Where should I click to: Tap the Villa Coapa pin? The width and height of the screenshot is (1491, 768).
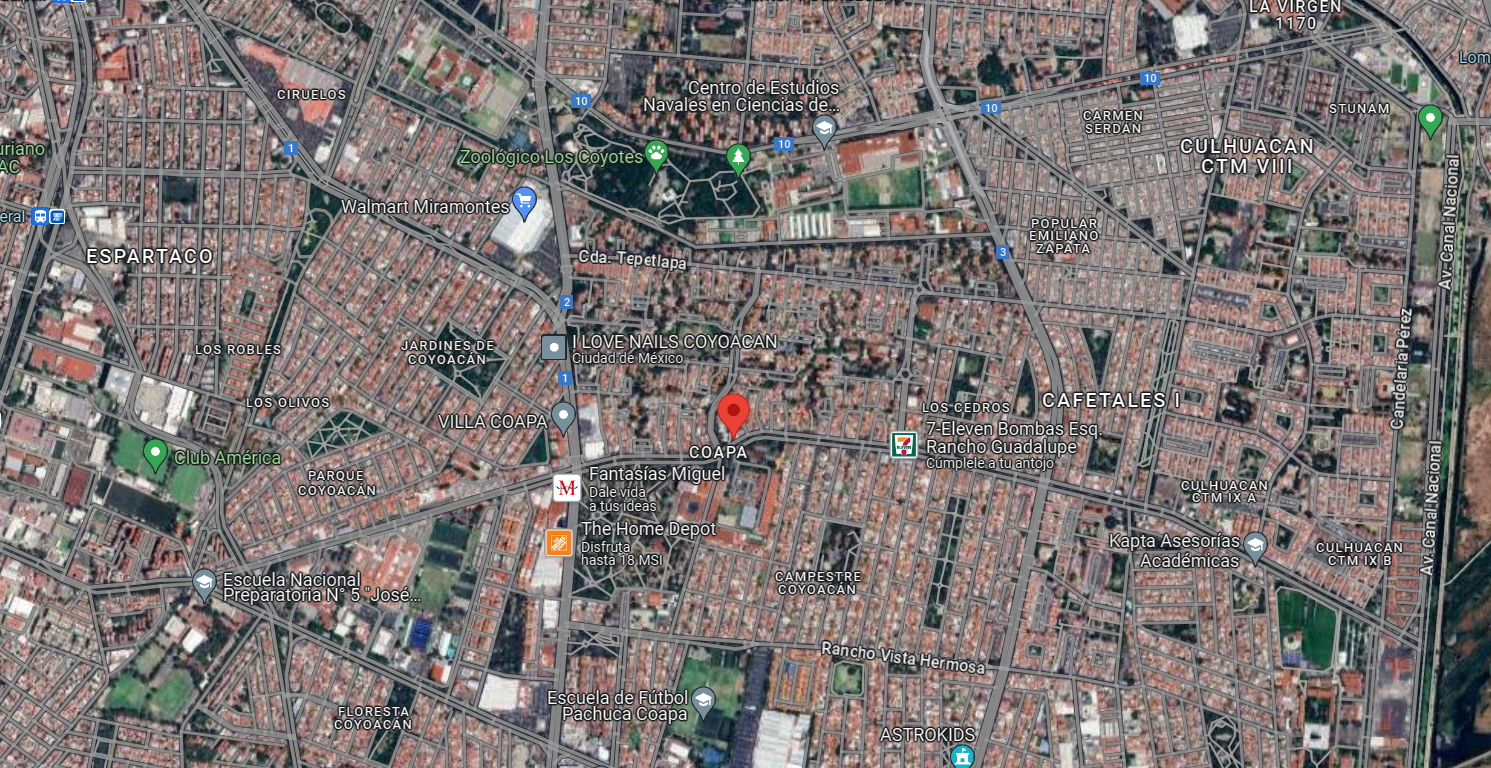(564, 417)
